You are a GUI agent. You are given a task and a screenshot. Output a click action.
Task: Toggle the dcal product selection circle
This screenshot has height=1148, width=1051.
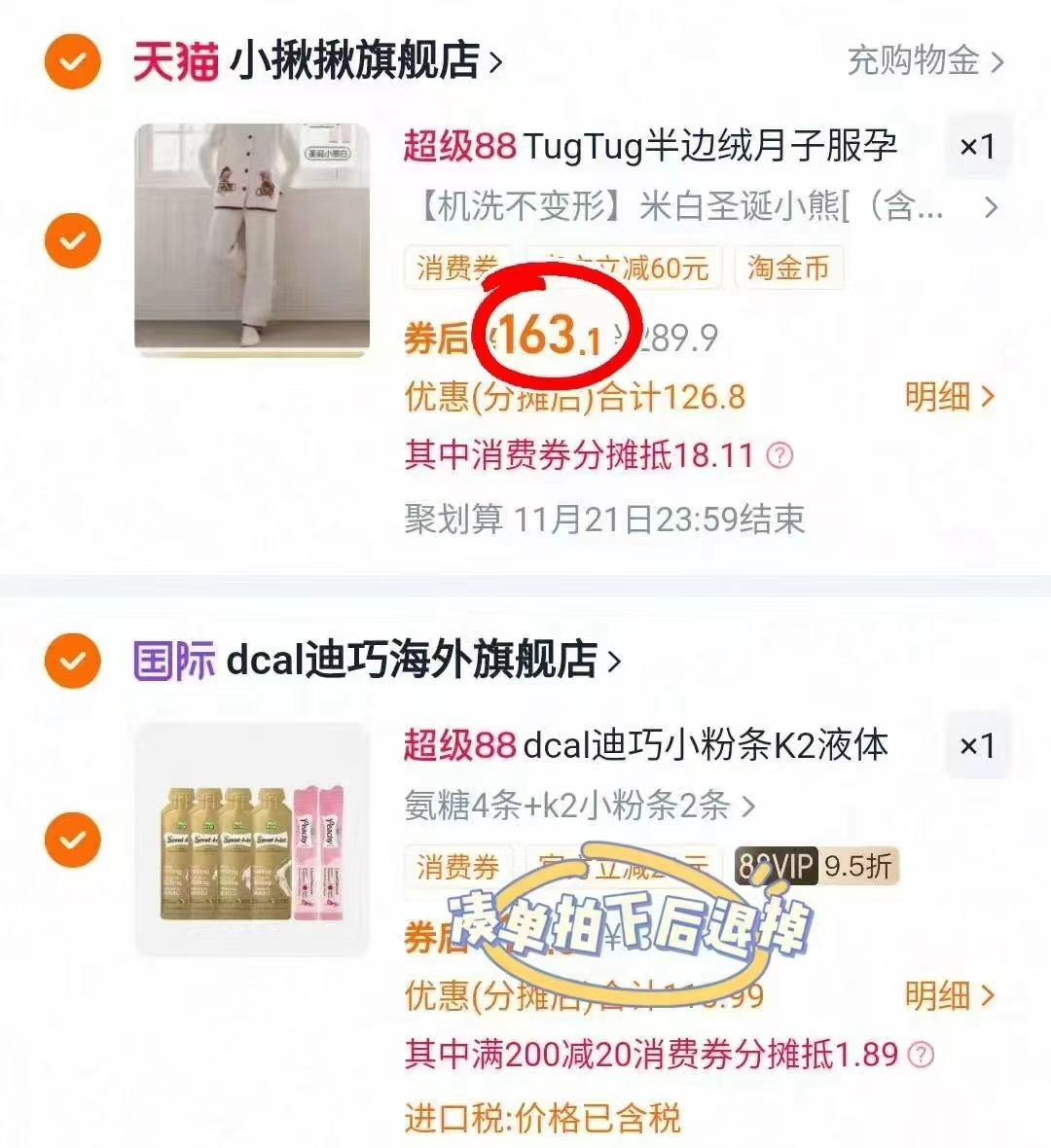[71, 838]
